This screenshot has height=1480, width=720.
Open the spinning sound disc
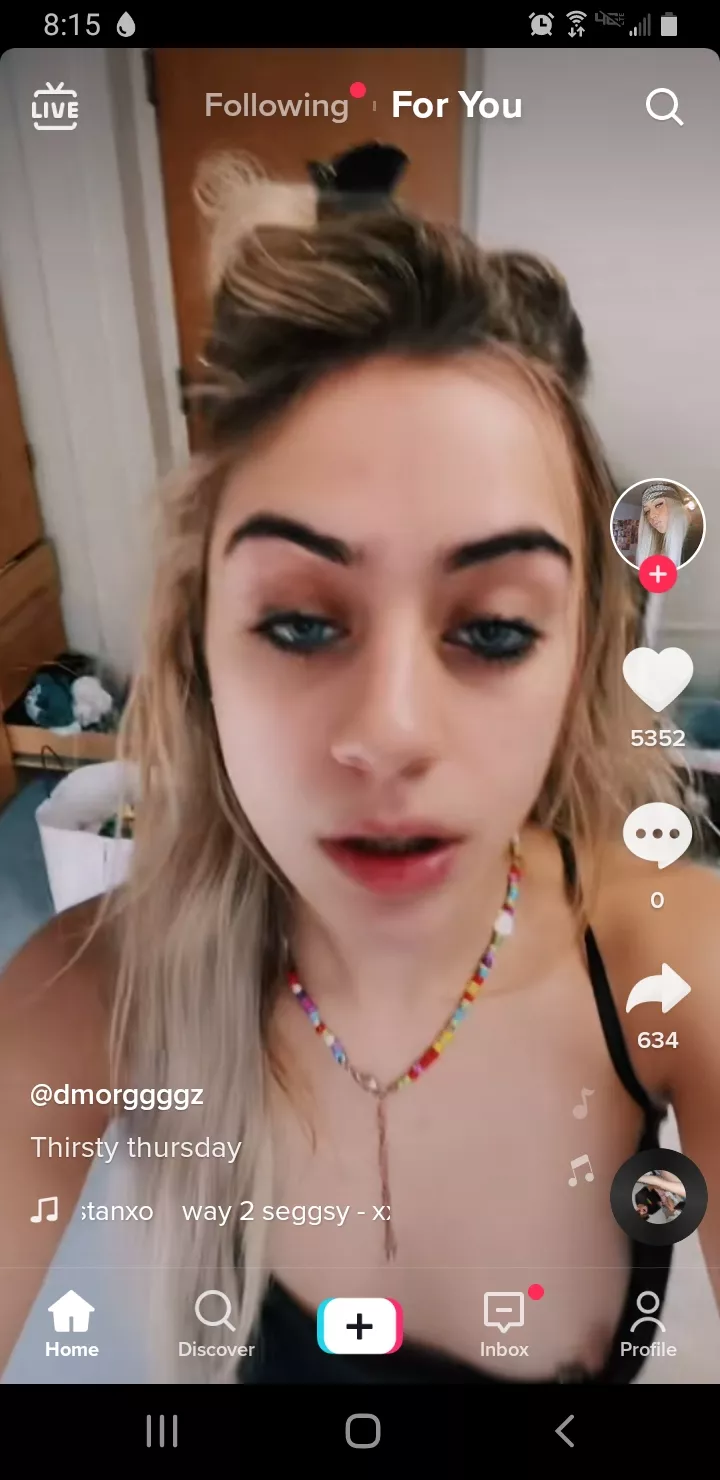pos(658,1196)
